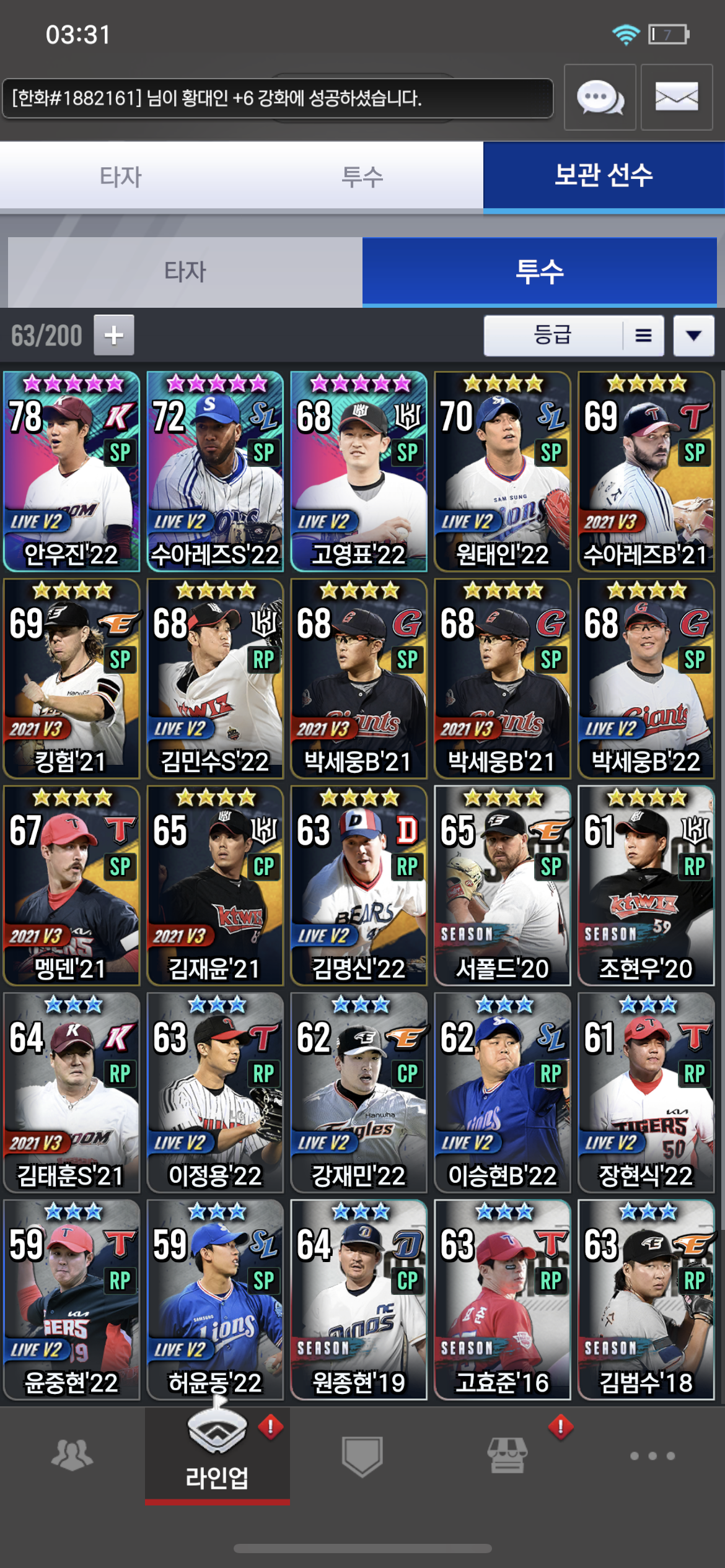Go to the shop icon in bottom bar
Screen dimensions: 725x1568
coord(507,1455)
